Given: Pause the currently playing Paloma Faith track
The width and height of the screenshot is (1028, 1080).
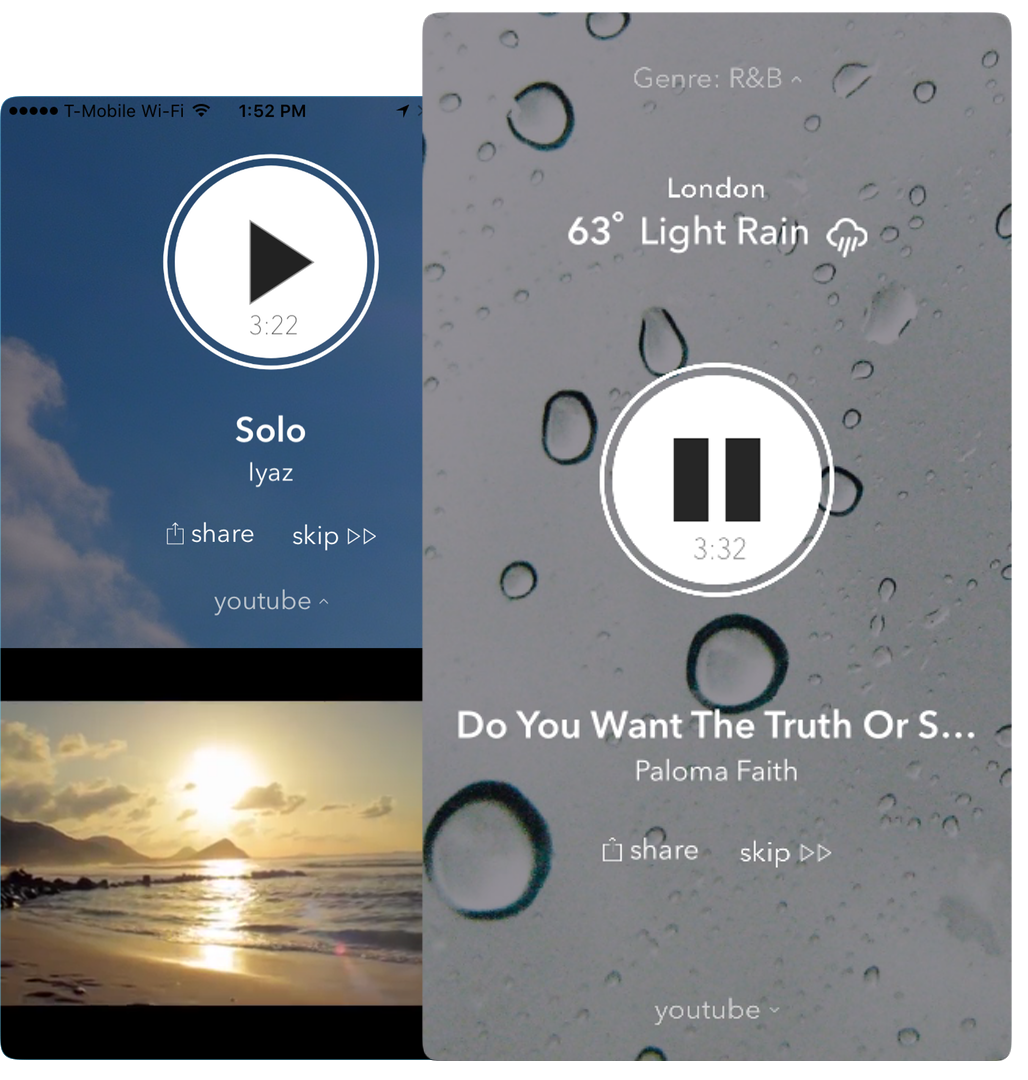Looking at the screenshot, I should click(x=716, y=478).
